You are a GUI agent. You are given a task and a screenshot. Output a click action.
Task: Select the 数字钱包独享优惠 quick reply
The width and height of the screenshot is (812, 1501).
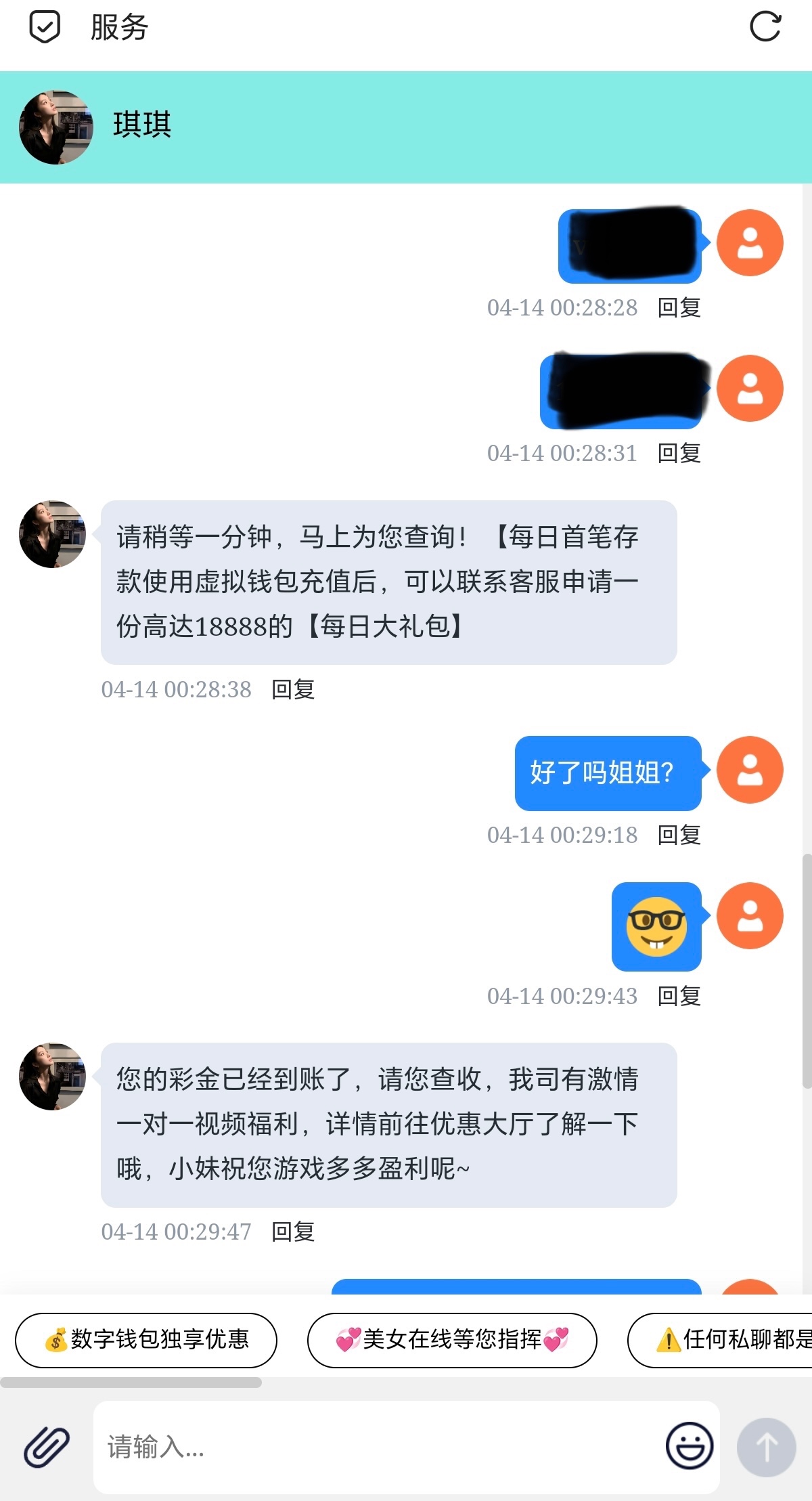[x=146, y=1340]
